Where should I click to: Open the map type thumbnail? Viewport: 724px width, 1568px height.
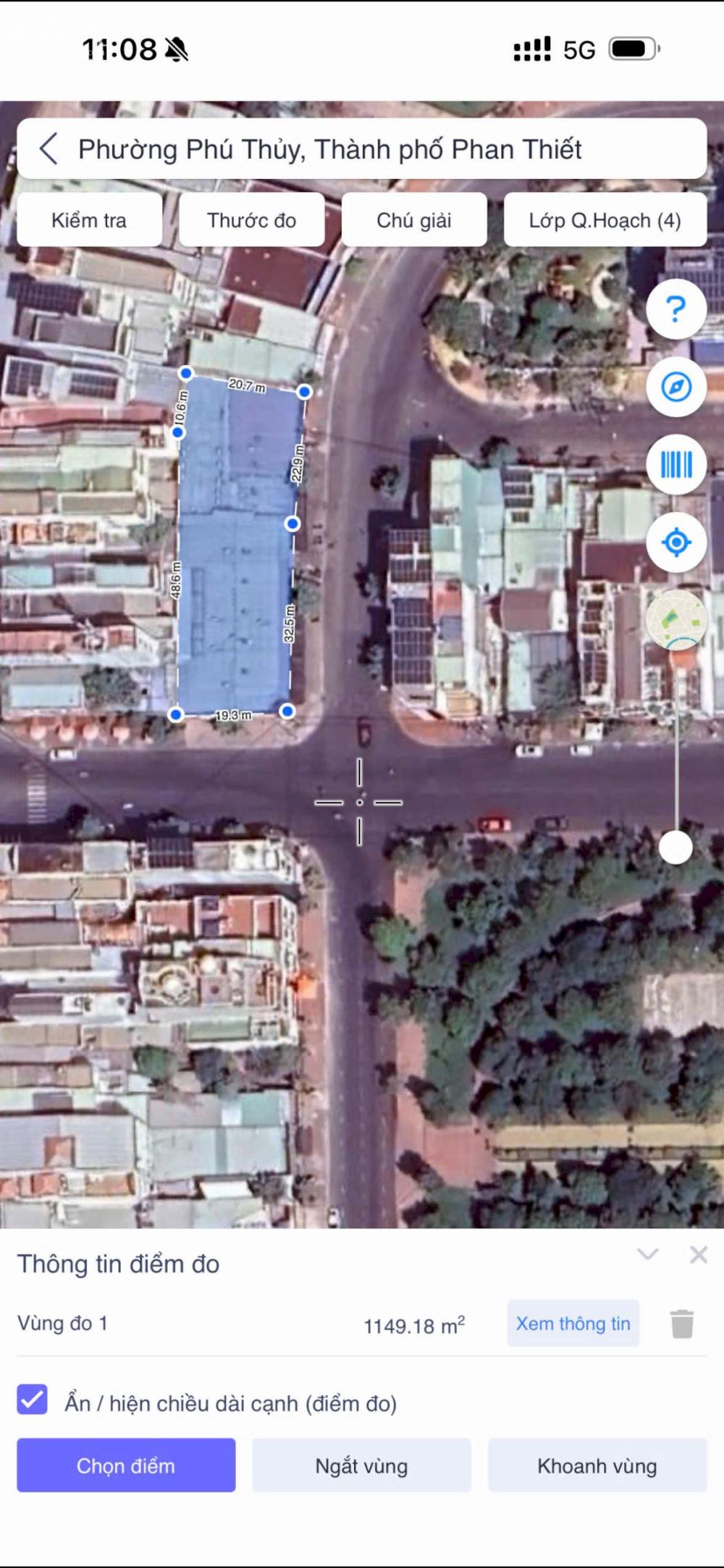[675, 620]
